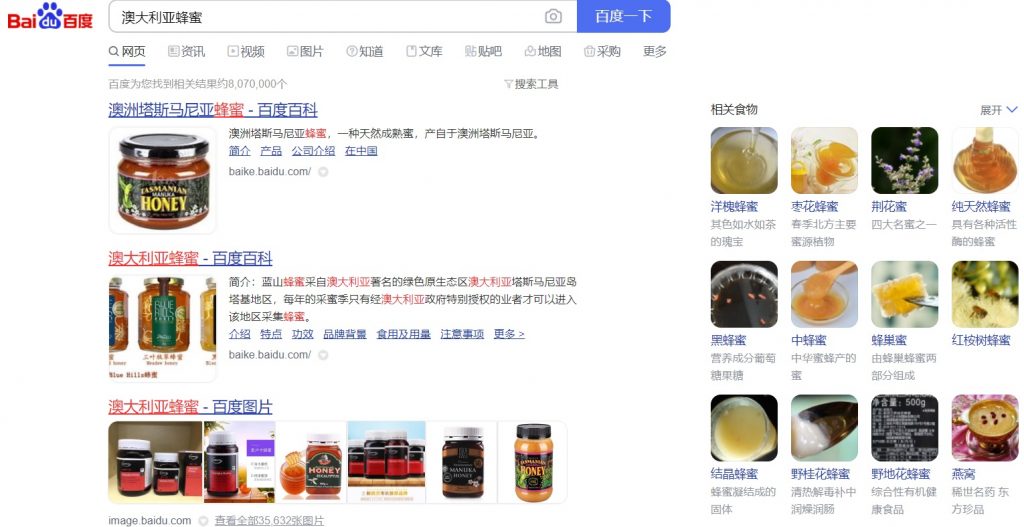Open 澳大利亚蜂蜜 - 百度图片 result
Image resolution: width=1024 pixels, height=527 pixels.
point(190,407)
